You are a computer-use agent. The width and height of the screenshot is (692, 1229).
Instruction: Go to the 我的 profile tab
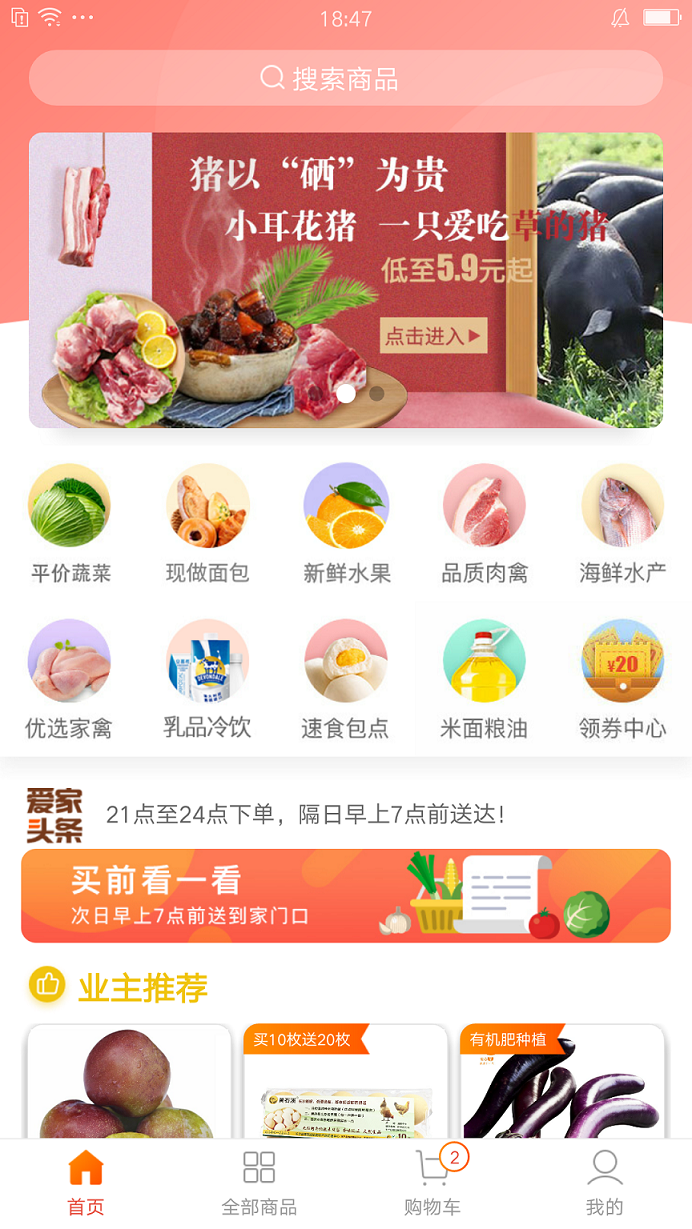click(605, 1183)
